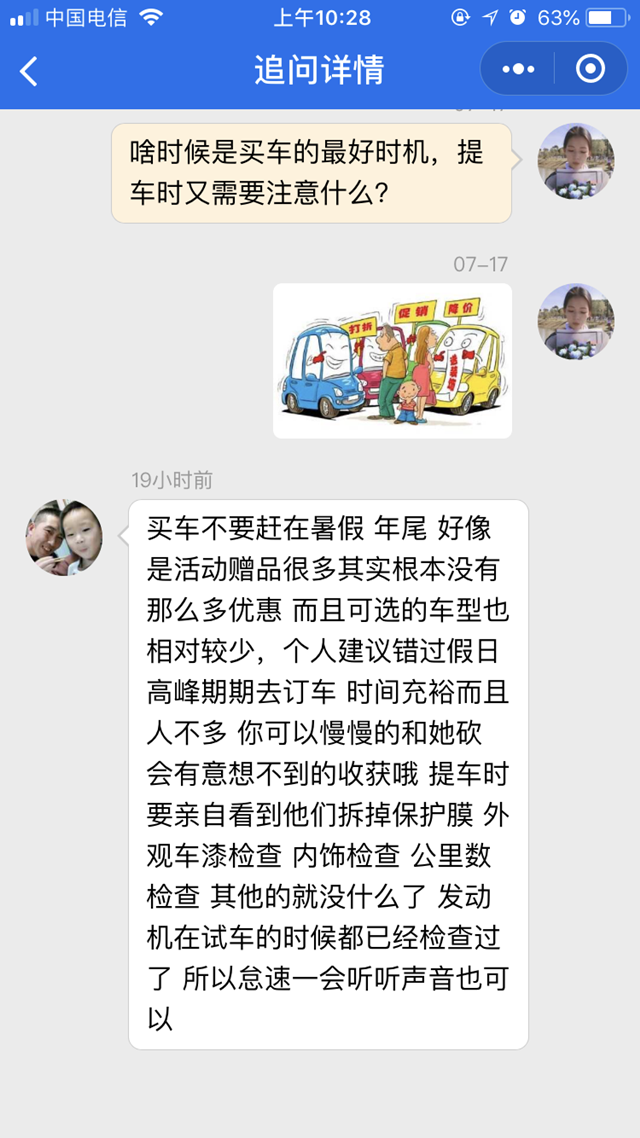Open the mini program more options menu
Screen dimensions: 640x1138
[x=518, y=69]
